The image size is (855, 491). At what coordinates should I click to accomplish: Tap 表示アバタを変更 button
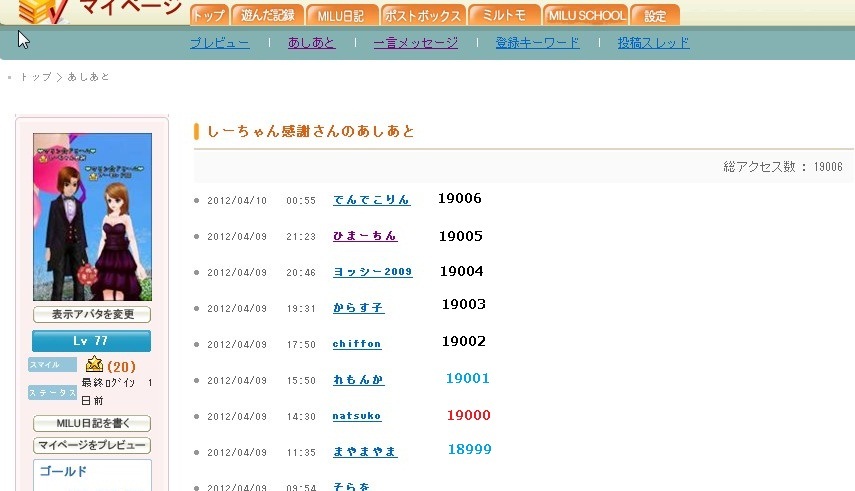pos(92,315)
